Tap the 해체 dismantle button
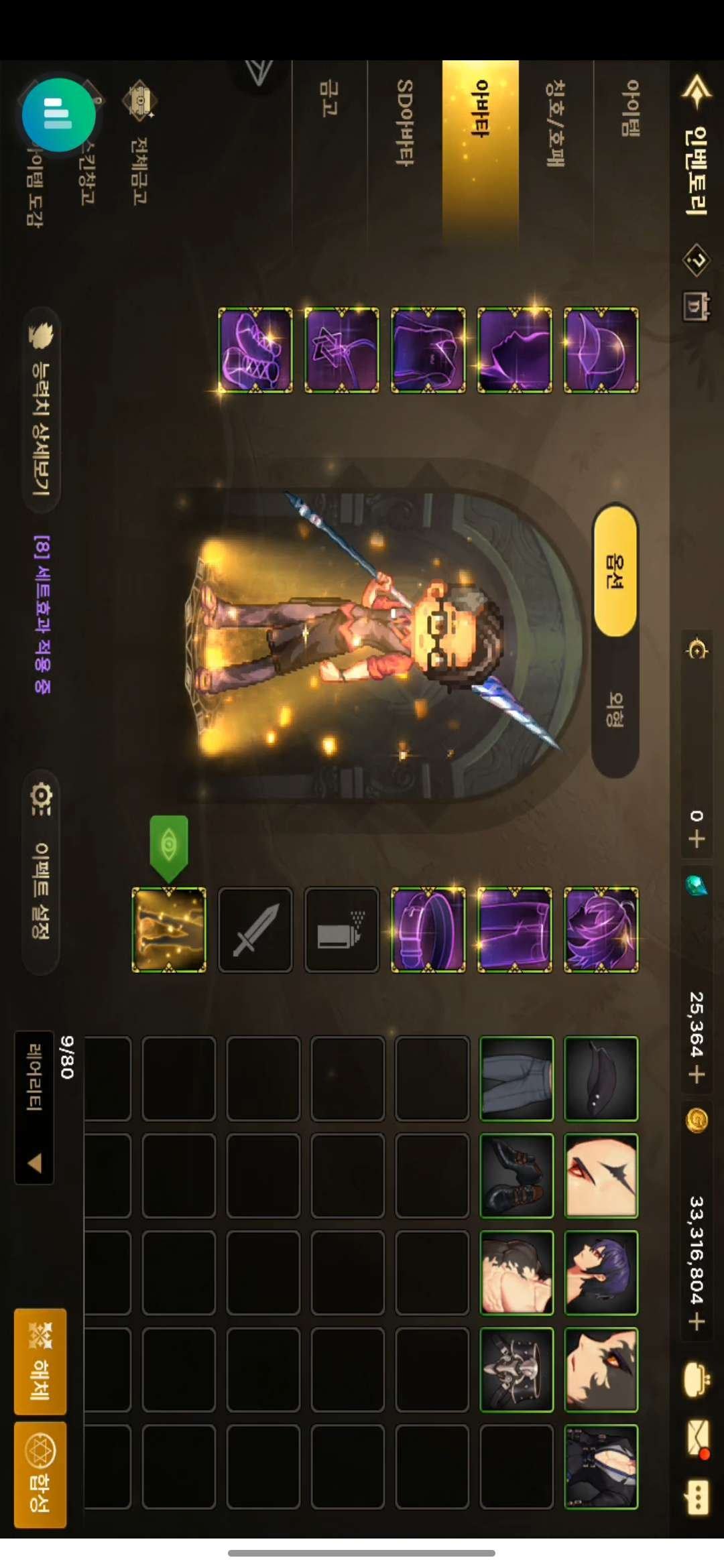The height and width of the screenshot is (1568, 724). coord(40,1361)
